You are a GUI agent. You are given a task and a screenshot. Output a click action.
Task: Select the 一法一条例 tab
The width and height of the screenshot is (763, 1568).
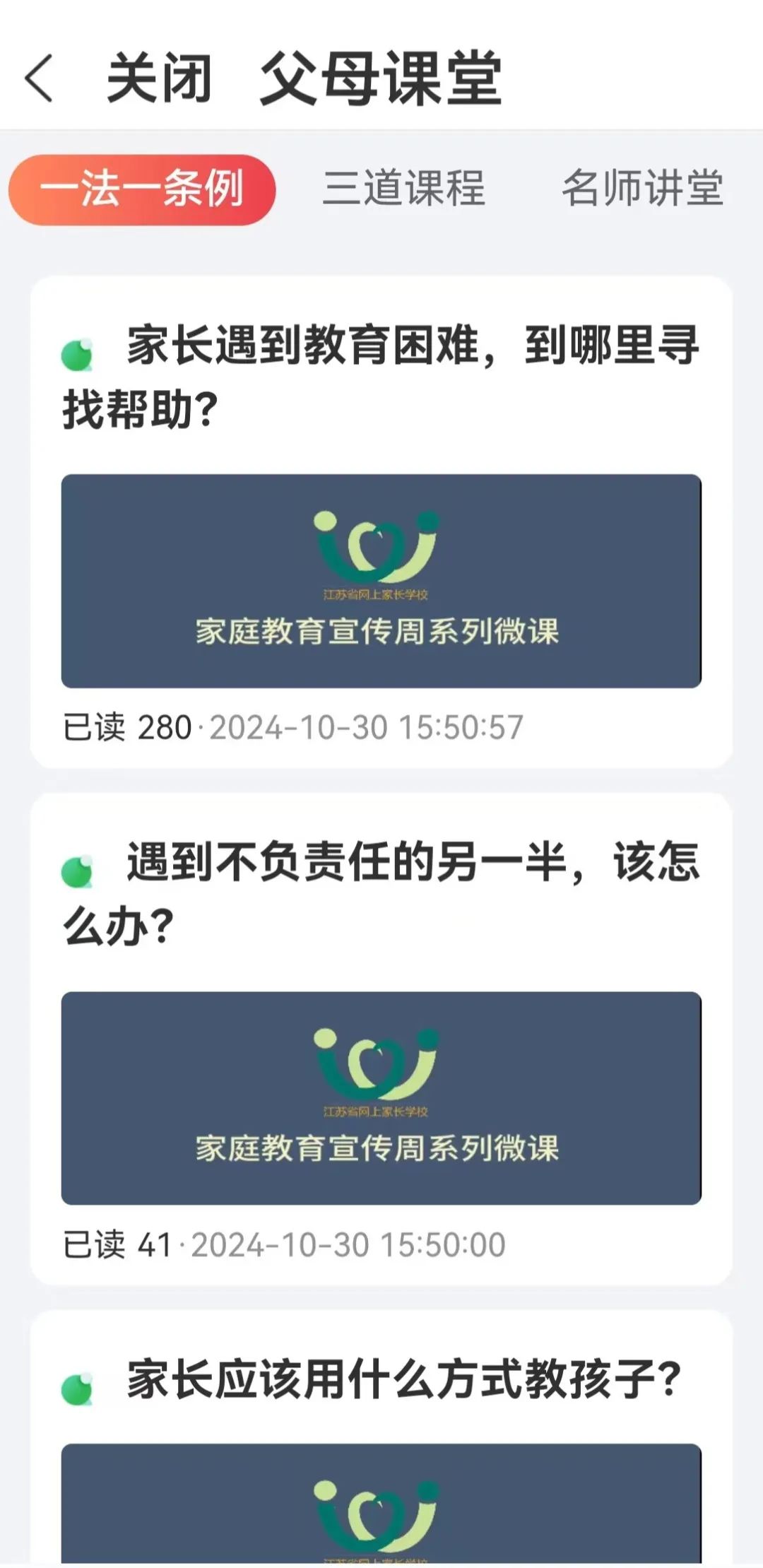[142, 189]
